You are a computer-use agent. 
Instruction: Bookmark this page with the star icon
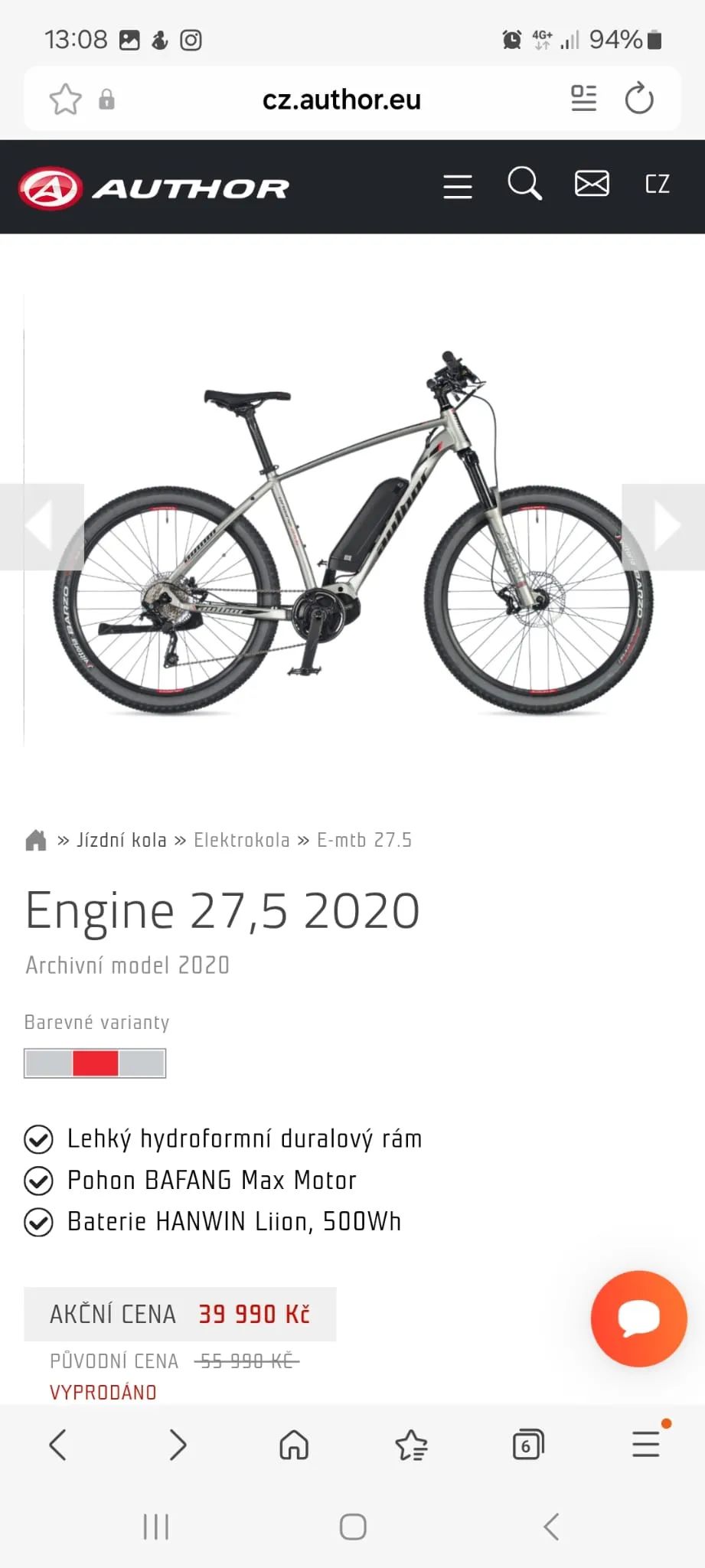tap(65, 100)
